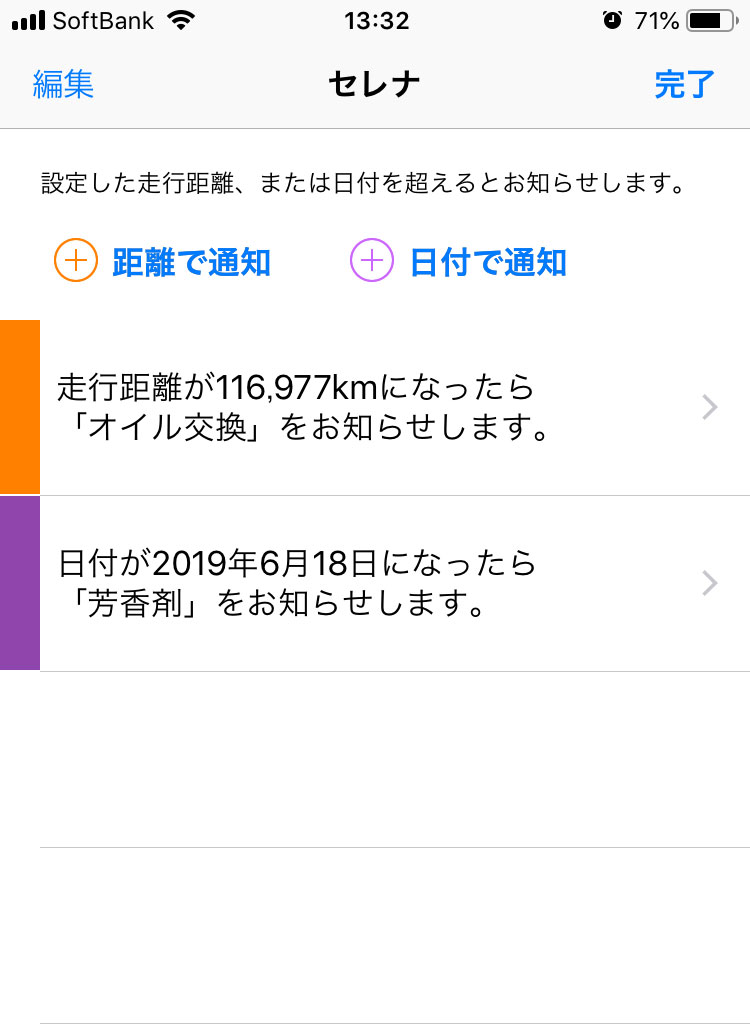Screen dimensions: 750x1025
Task: Tap 編集 to edit the notifications
Action: click(x=63, y=84)
